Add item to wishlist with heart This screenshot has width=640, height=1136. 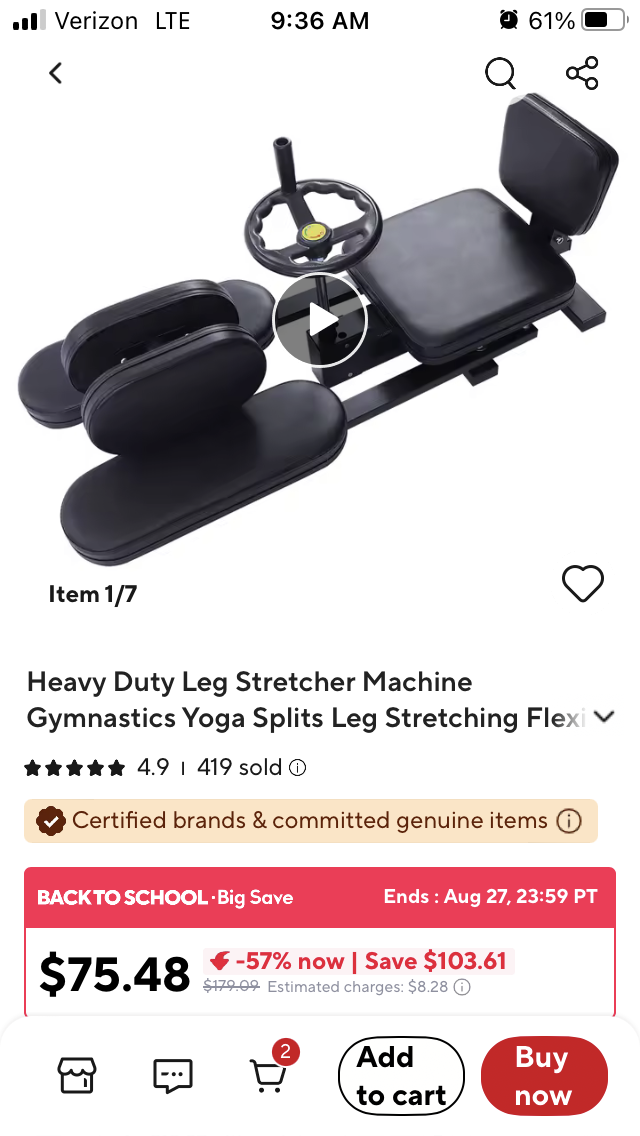coord(583,583)
